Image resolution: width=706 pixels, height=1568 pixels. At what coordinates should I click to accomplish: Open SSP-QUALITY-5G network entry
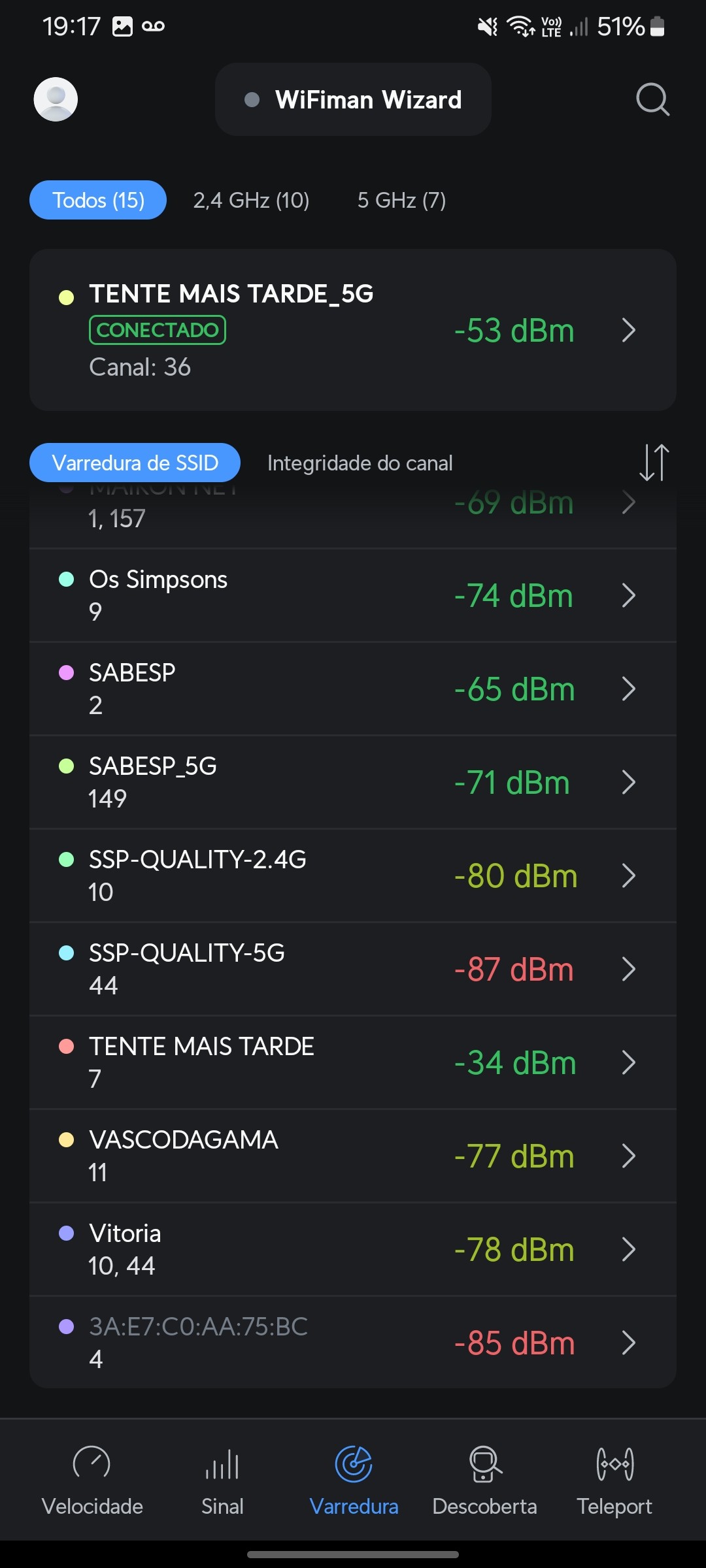point(353,969)
